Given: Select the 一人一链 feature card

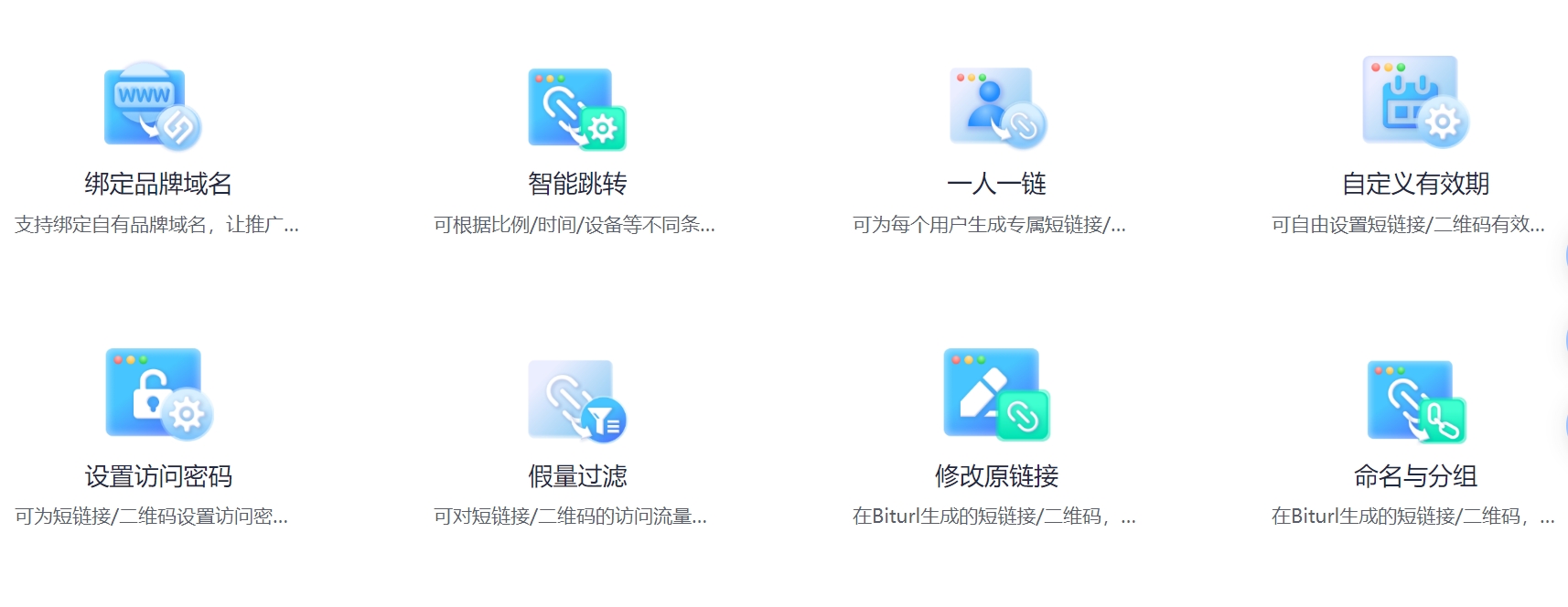Looking at the screenshot, I should click(x=996, y=184).
